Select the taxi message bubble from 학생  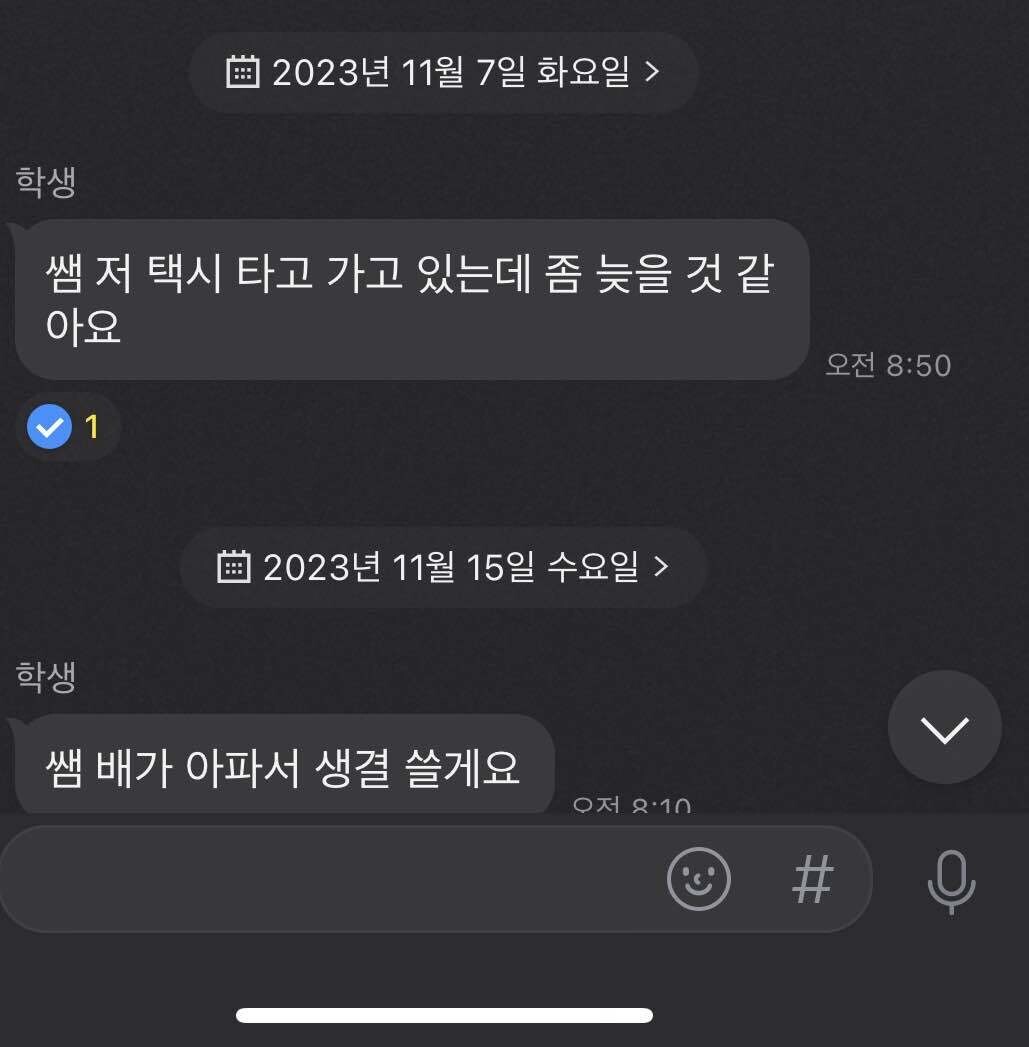point(412,295)
